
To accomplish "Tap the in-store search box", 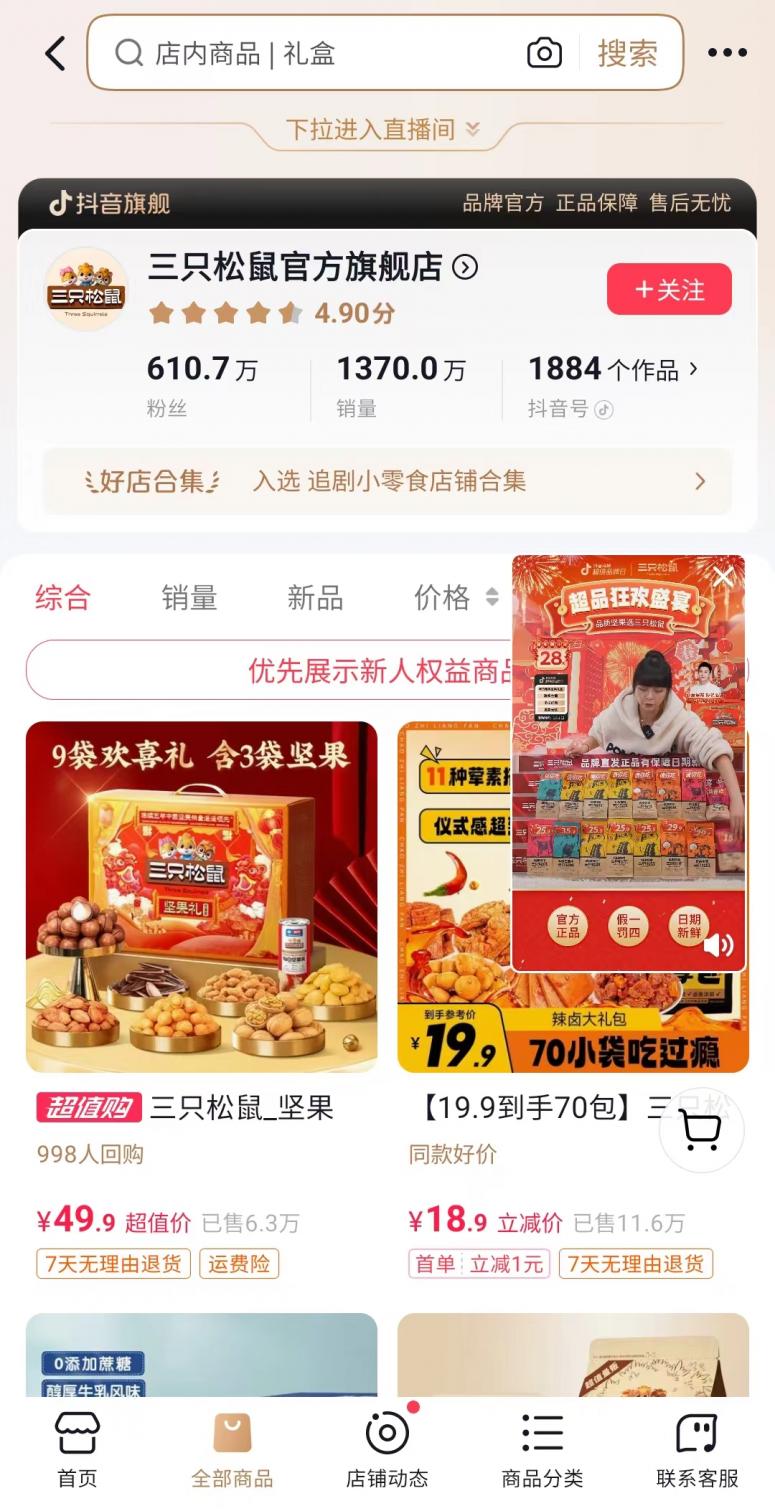I will (320, 53).
